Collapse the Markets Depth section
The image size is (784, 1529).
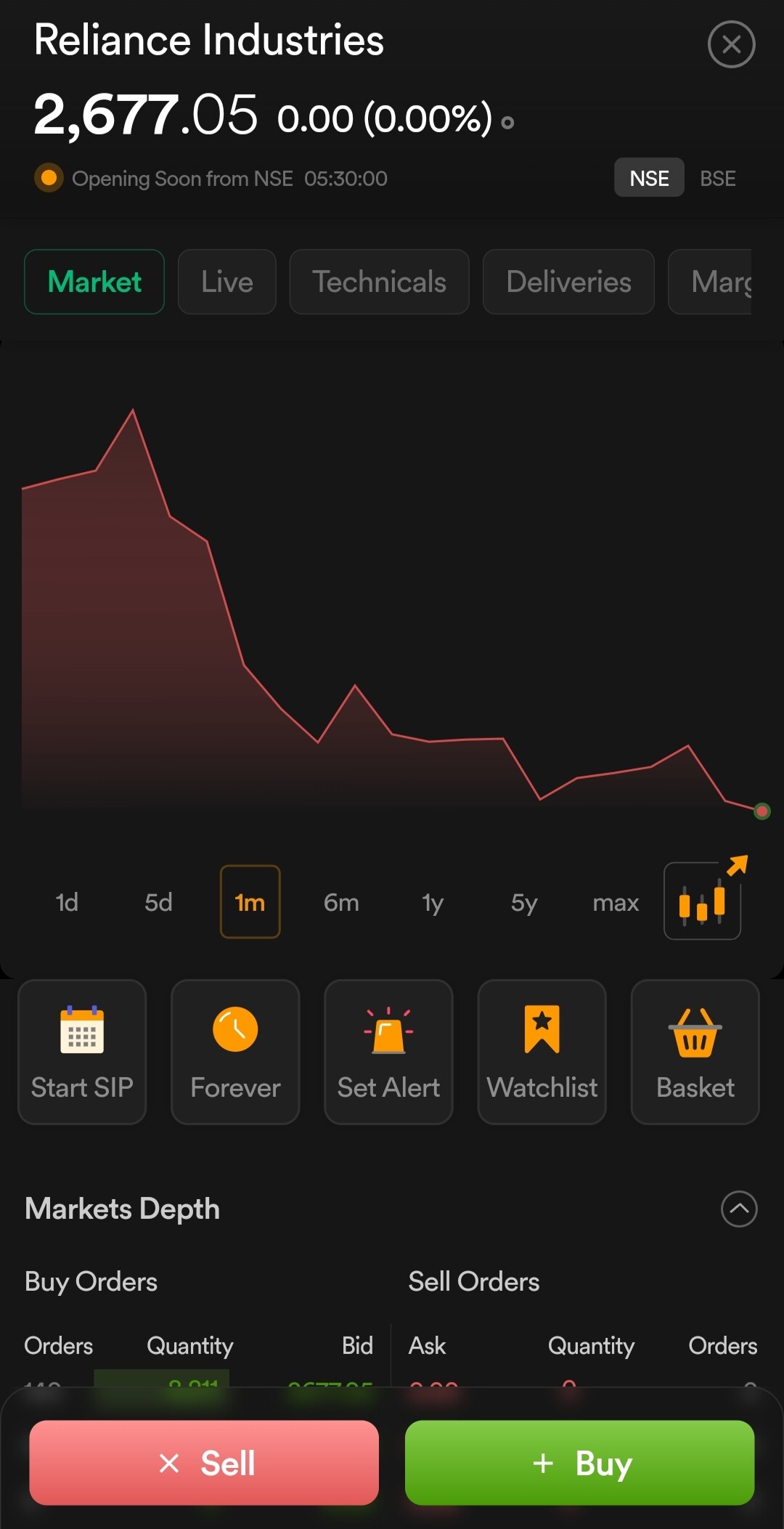pos(739,1209)
